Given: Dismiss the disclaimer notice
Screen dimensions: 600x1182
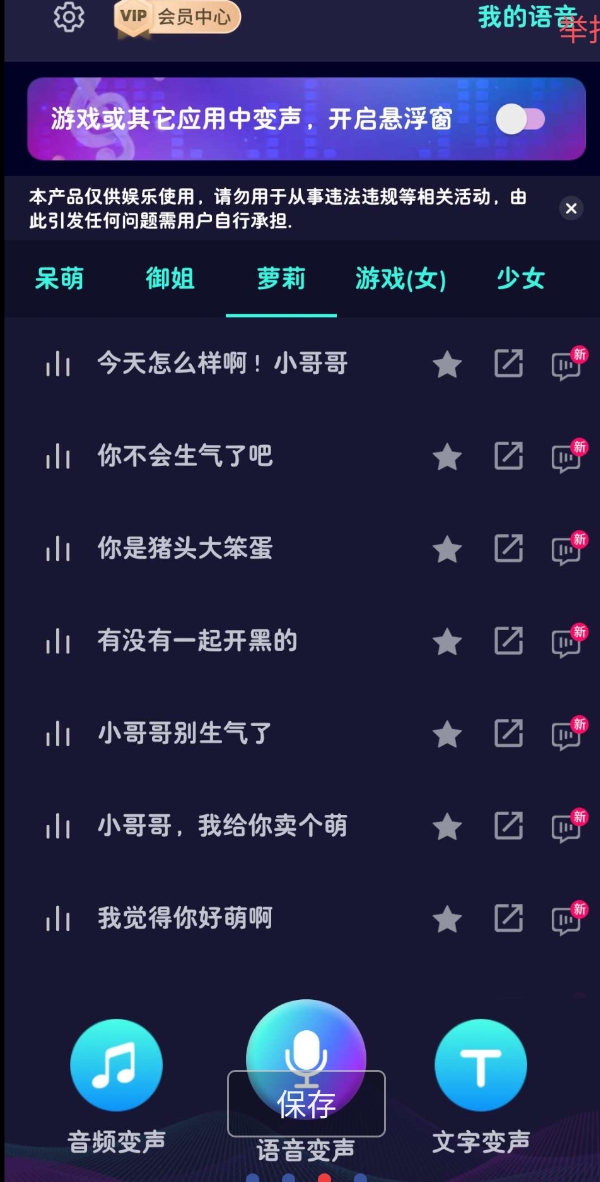Looking at the screenshot, I should pos(571,208).
